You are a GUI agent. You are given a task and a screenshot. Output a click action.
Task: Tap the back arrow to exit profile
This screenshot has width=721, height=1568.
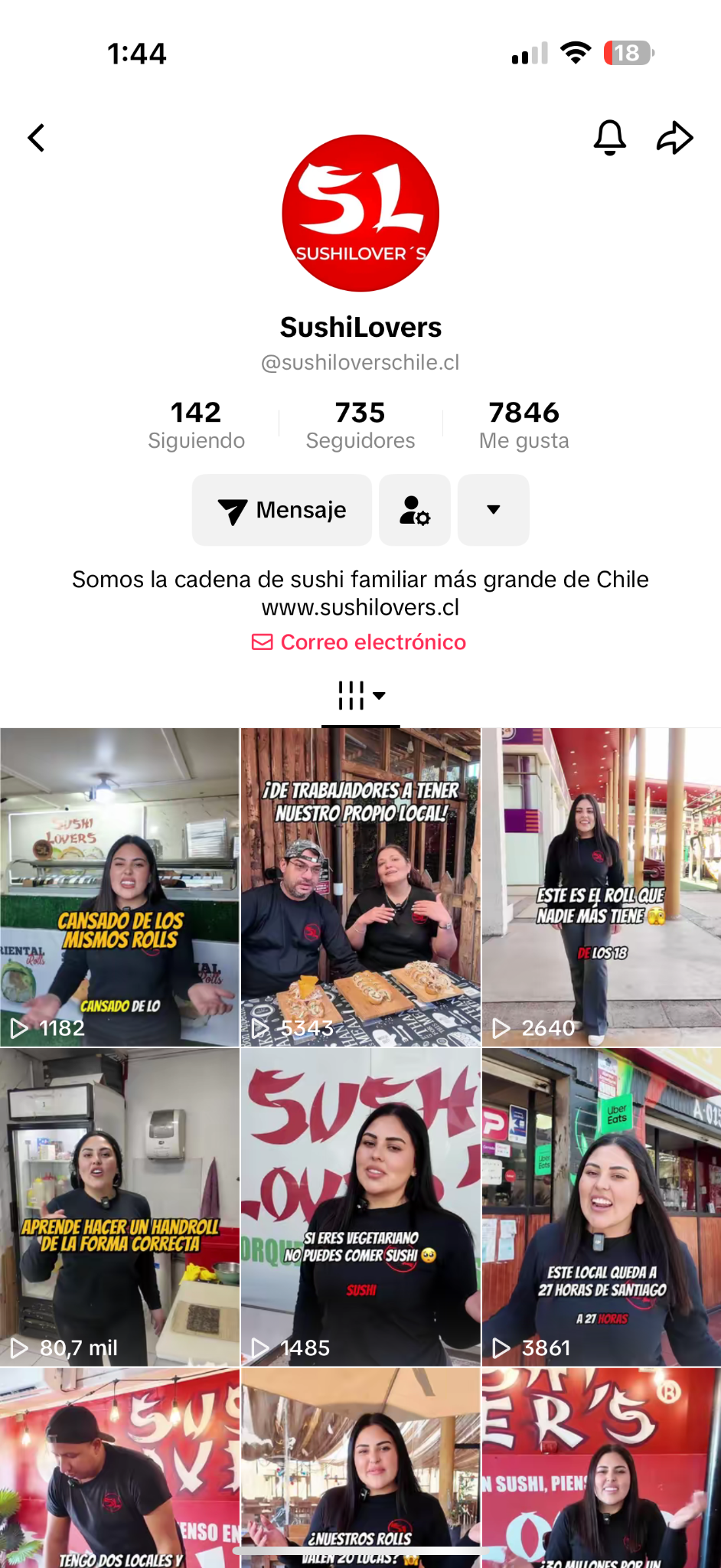37,138
